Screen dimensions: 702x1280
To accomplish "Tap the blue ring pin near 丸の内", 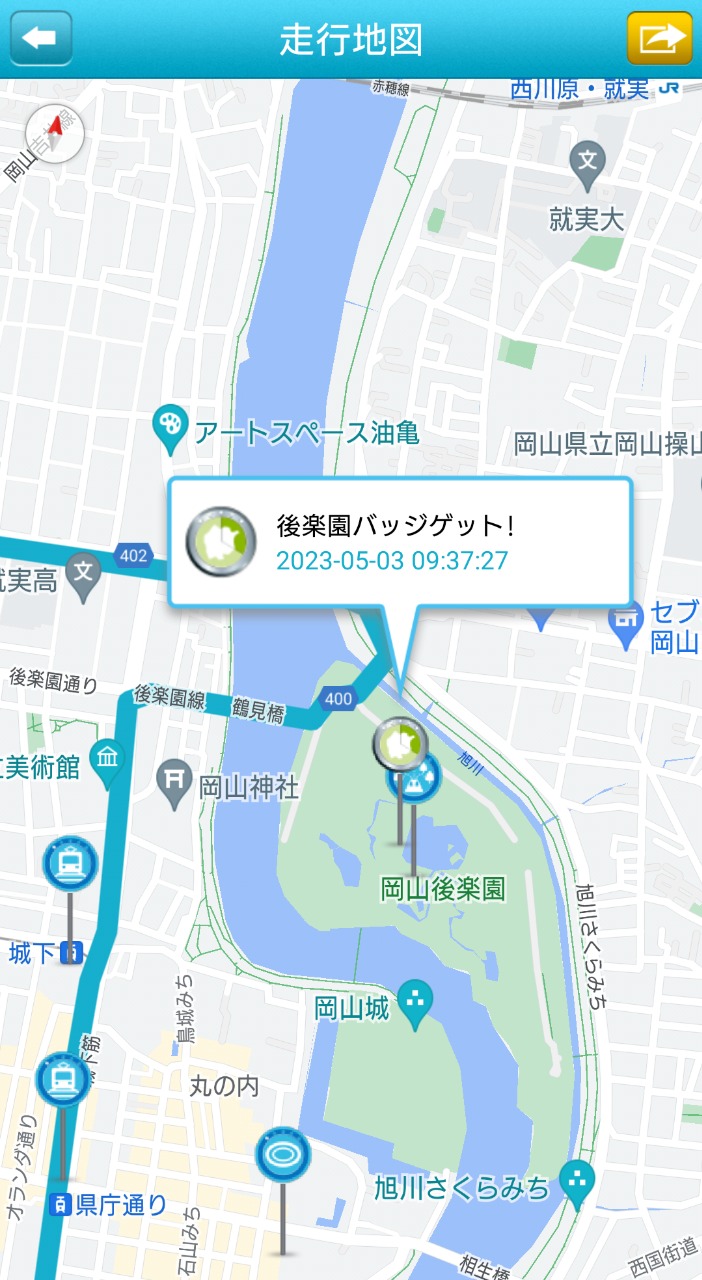I will (284, 1155).
